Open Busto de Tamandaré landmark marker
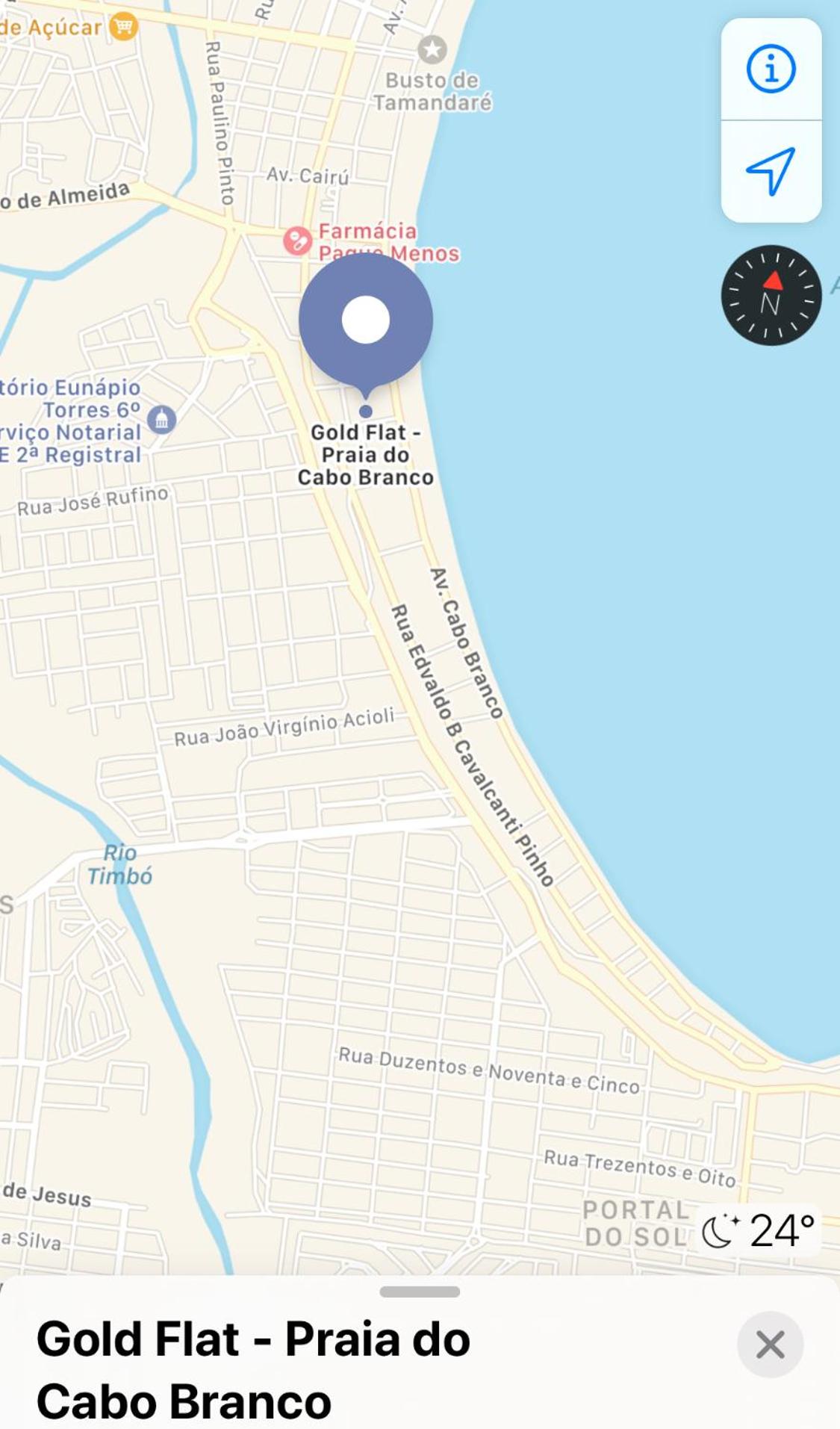840x1429 pixels. pyautogui.click(x=432, y=51)
